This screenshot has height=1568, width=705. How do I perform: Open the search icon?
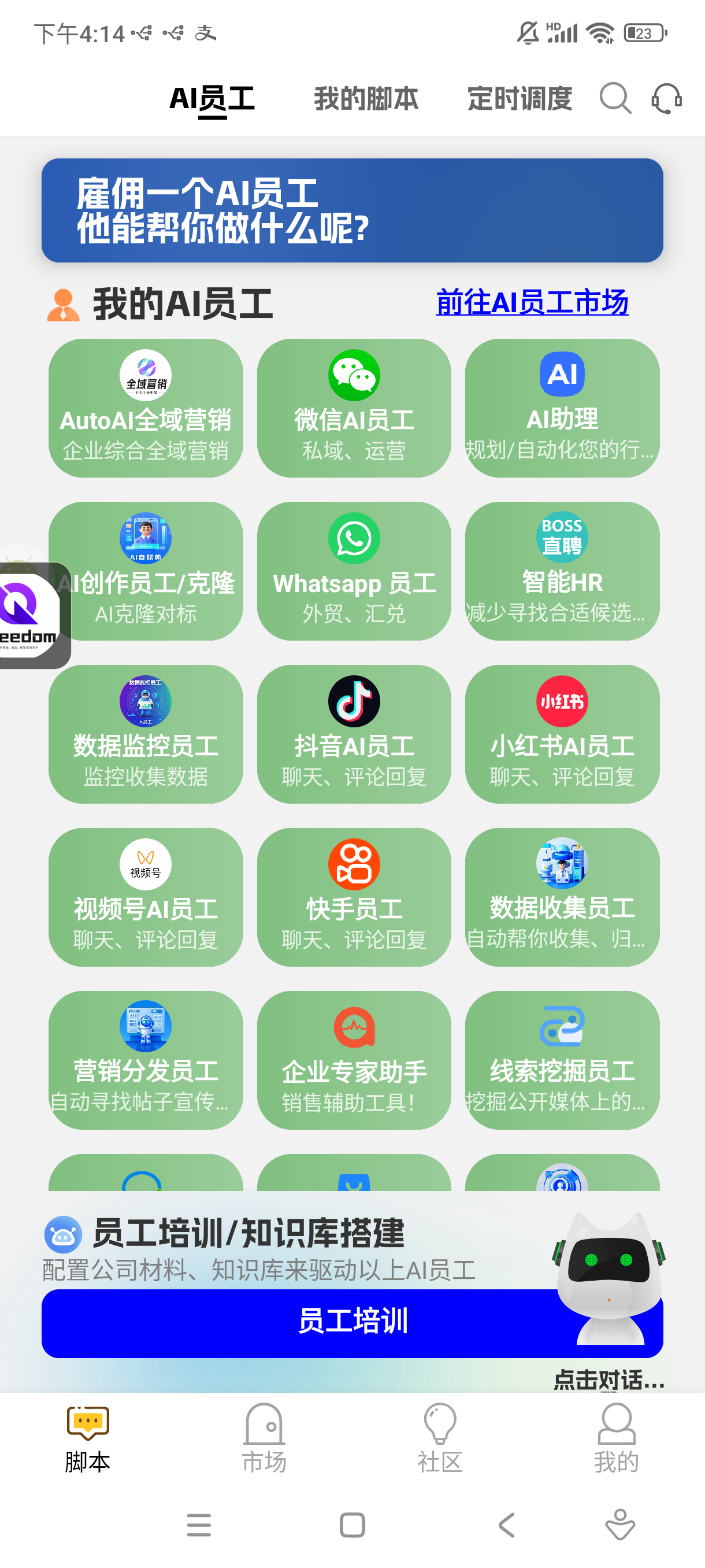pyautogui.click(x=615, y=99)
